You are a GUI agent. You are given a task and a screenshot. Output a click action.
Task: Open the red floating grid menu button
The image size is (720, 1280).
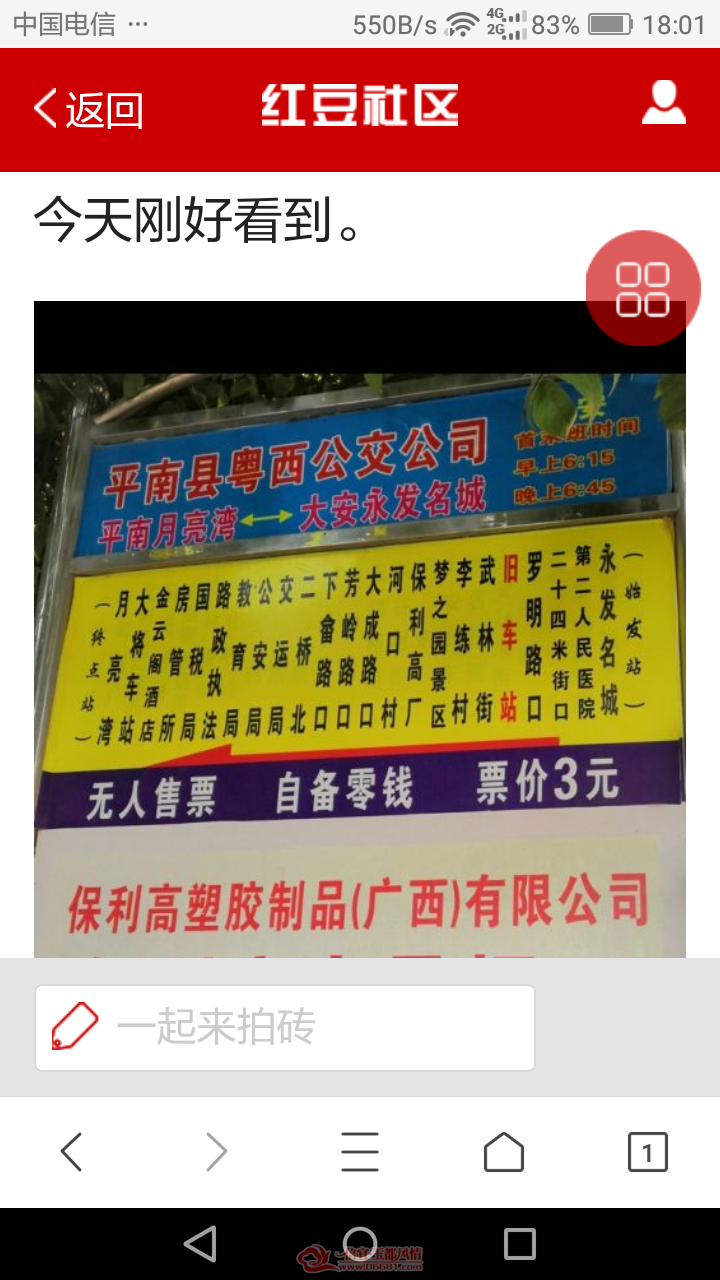click(x=642, y=288)
